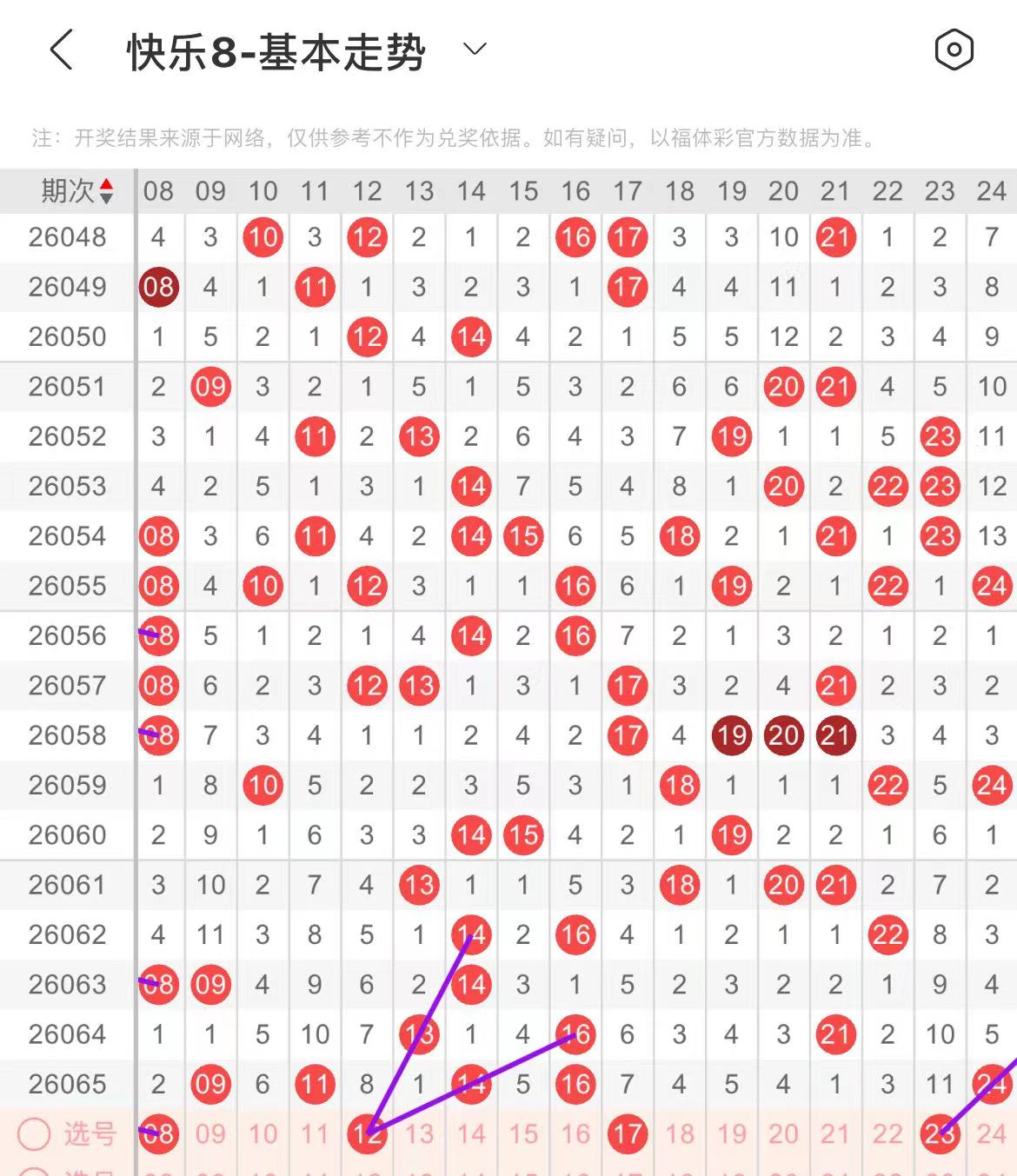Pick number 09 in the 选号 row
The width and height of the screenshot is (1017, 1176).
210,1133
